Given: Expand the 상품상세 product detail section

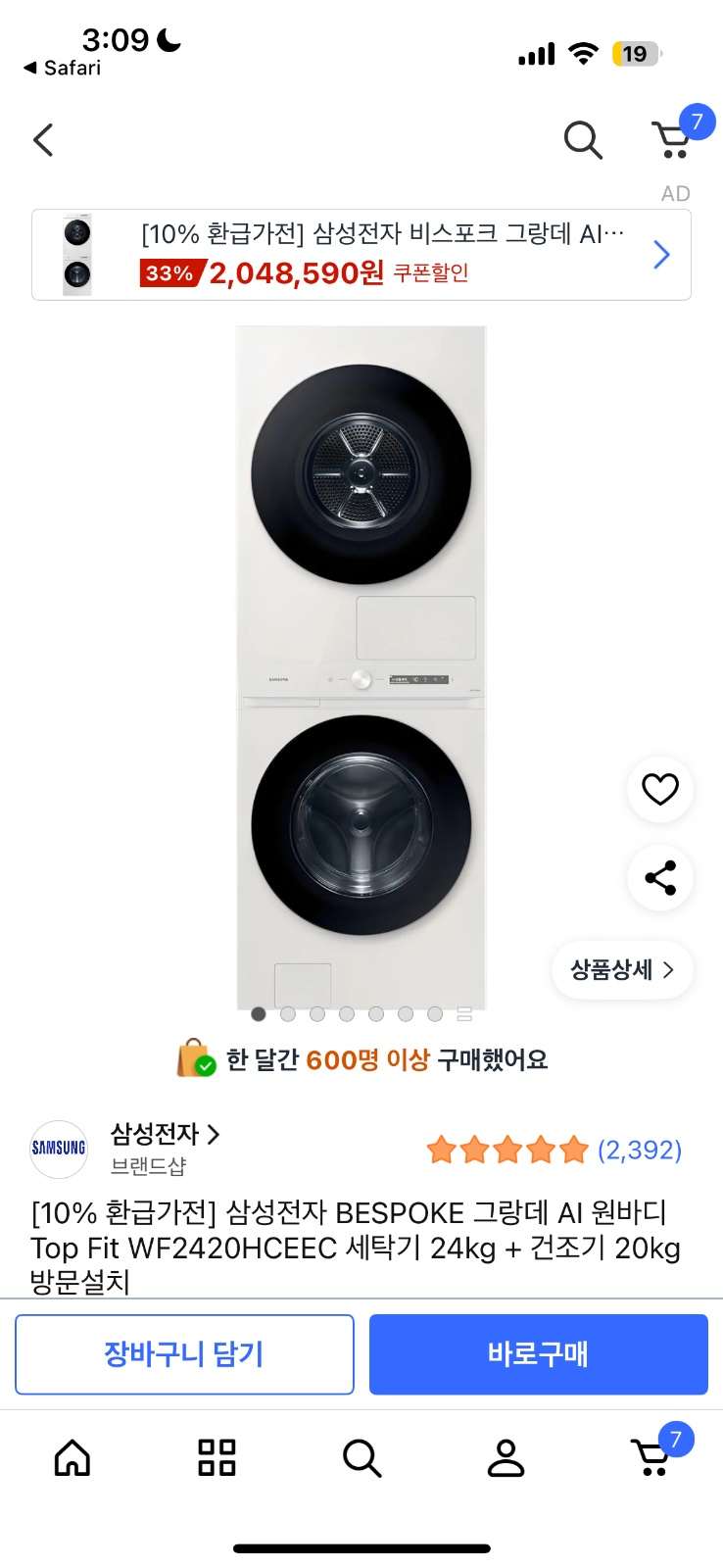Looking at the screenshot, I should [x=621, y=969].
